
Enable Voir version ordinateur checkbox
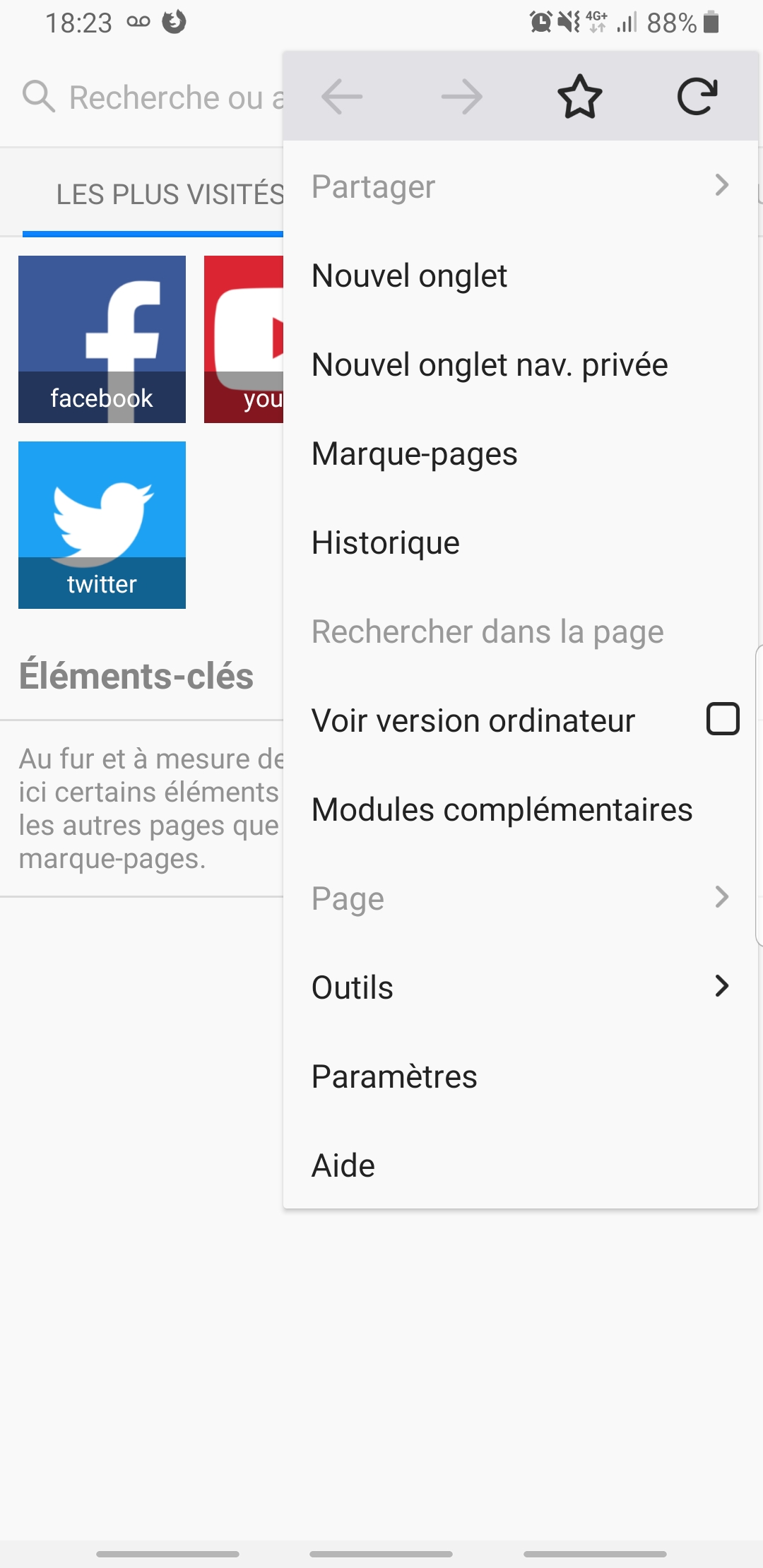pyautogui.click(x=723, y=719)
